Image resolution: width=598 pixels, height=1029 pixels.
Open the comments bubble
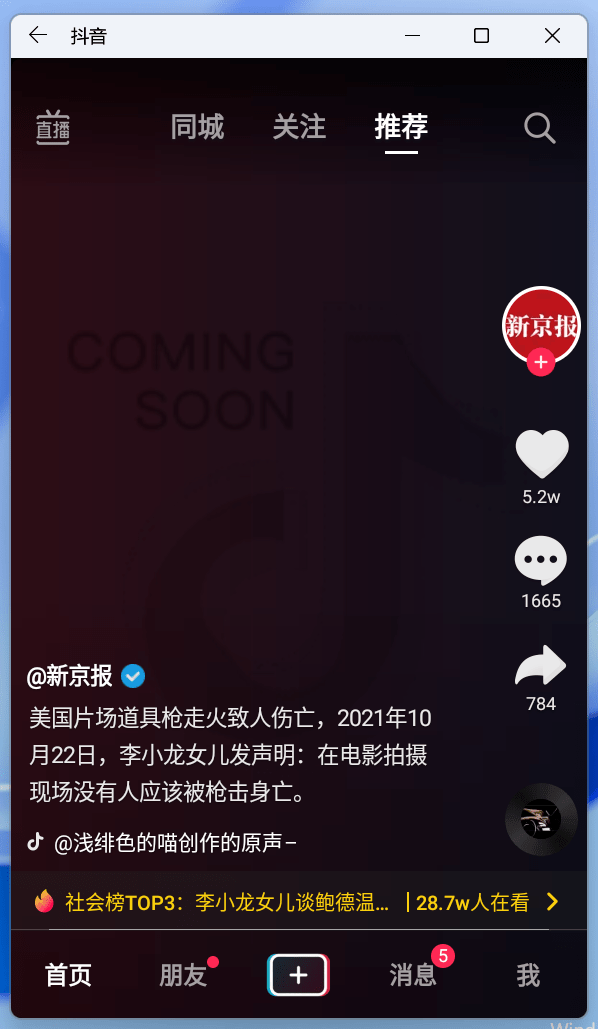pos(540,560)
